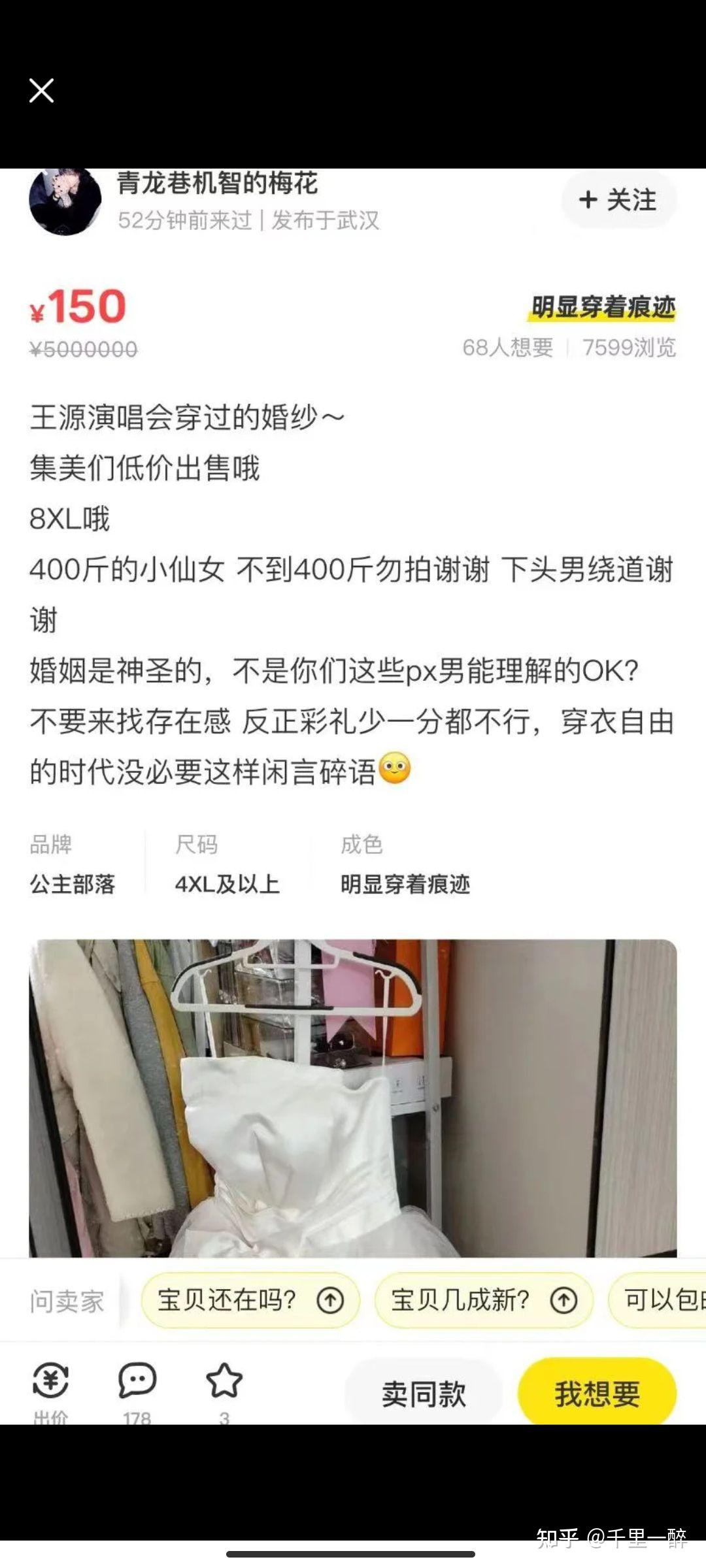Tap 卖同款 to sell a similar item
The height and width of the screenshot is (1568, 706).
(424, 1394)
